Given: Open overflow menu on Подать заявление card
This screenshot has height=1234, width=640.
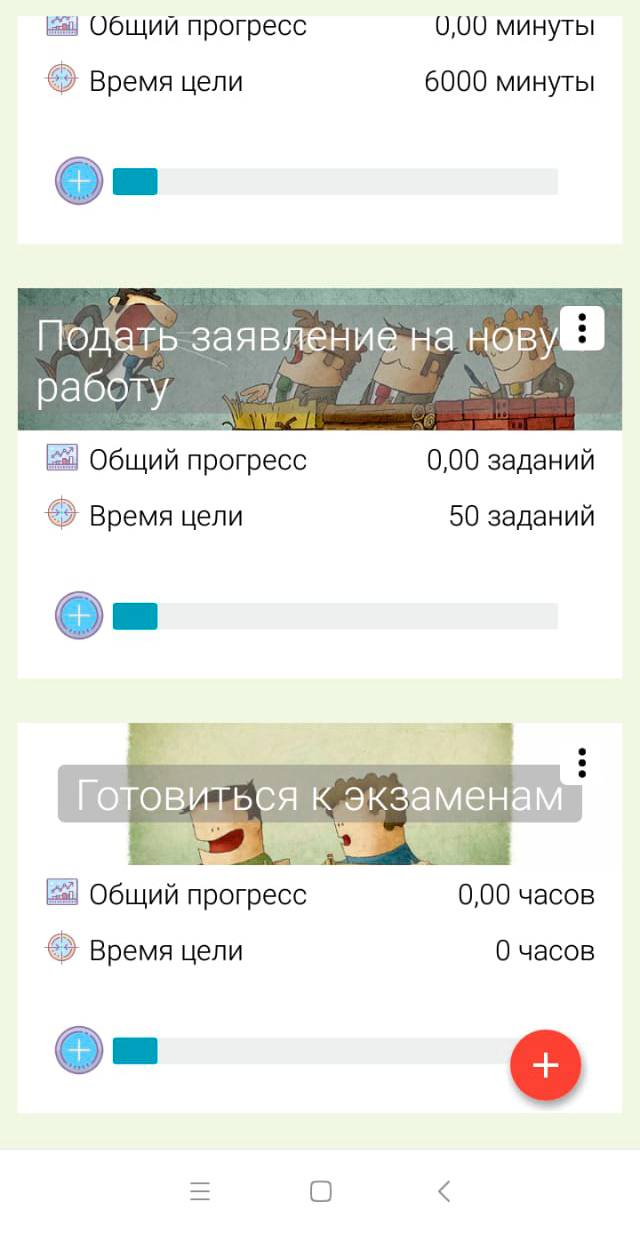Looking at the screenshot, I should coord(582,329).
